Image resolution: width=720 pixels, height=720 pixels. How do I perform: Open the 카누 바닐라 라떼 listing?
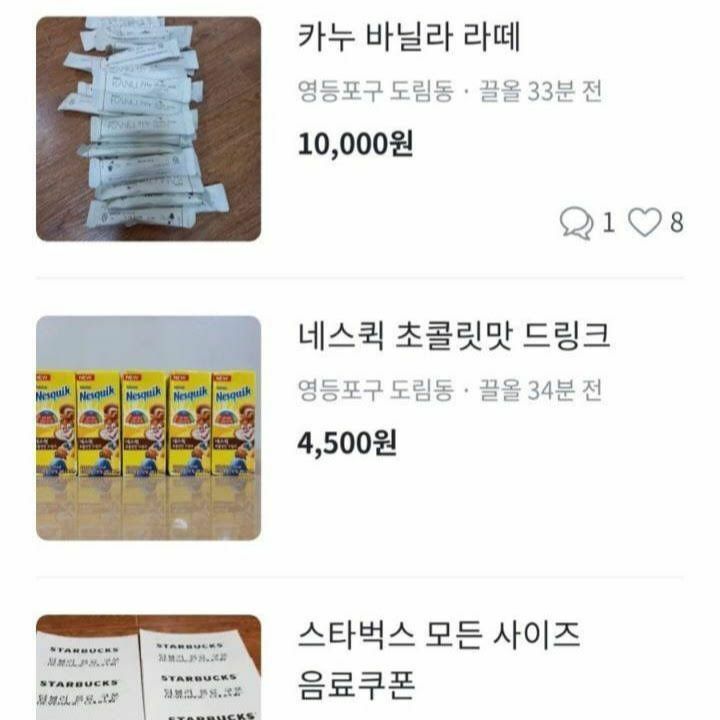pos(409,37)
